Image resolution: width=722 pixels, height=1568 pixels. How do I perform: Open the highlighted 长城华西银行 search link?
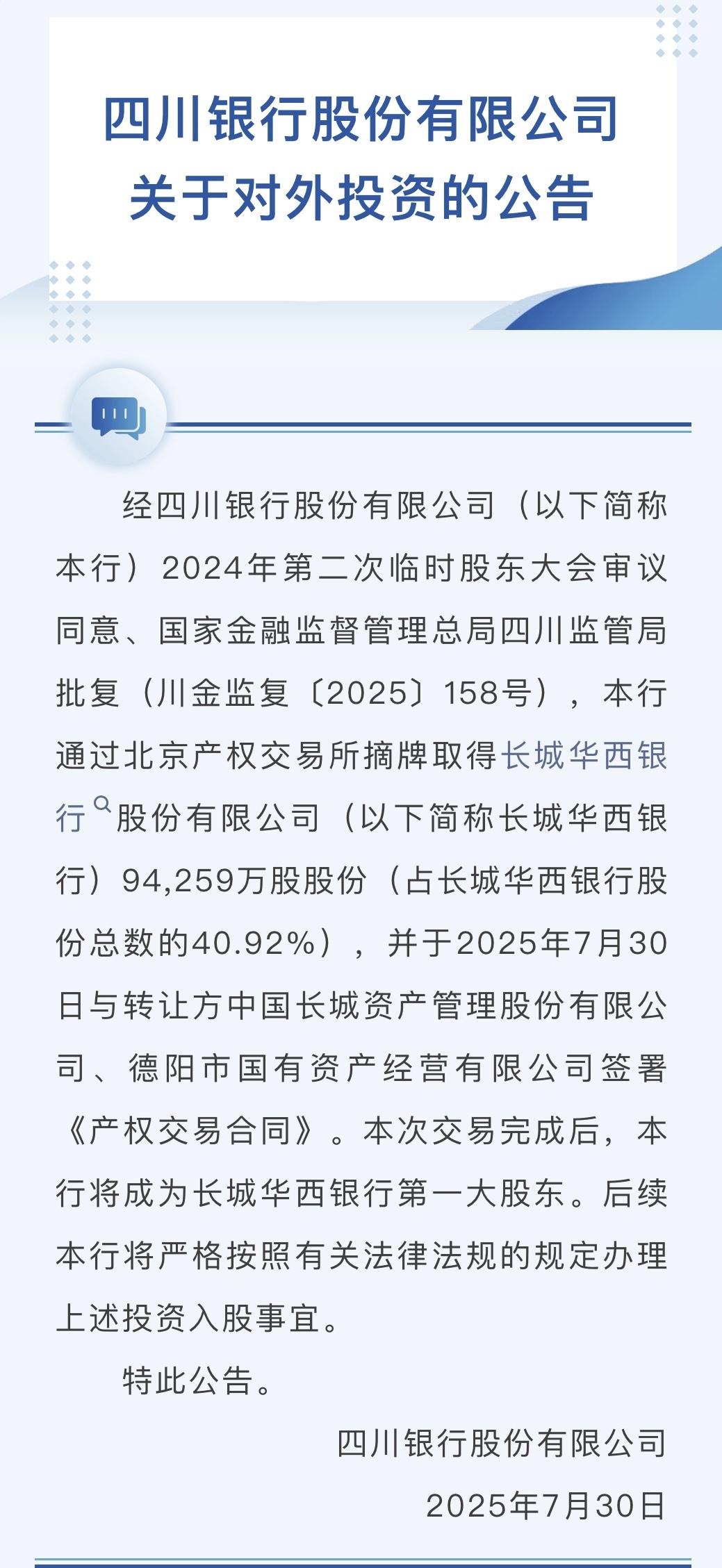(x=584, y=757)
